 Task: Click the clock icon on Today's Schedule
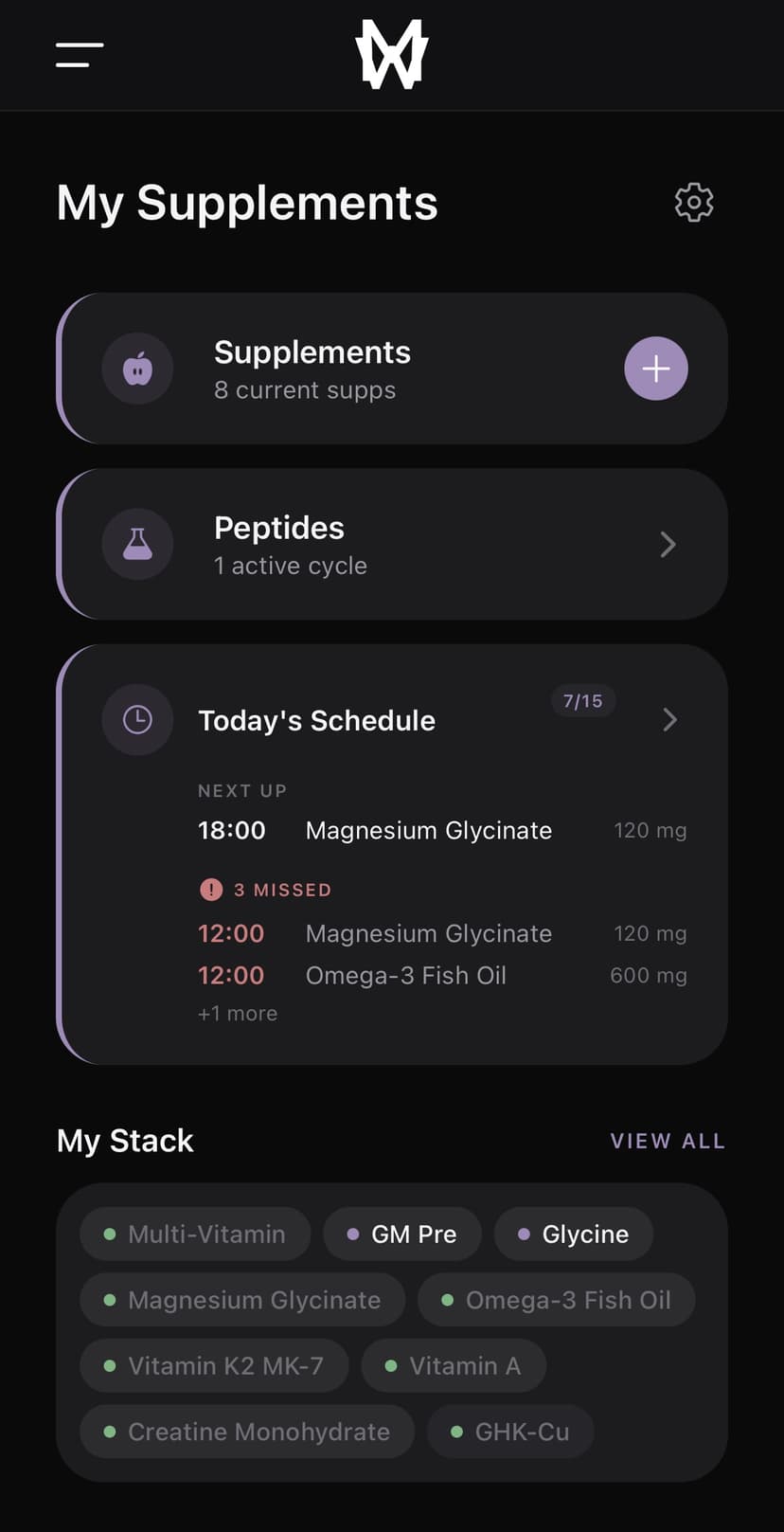click(x=137, y=719)
